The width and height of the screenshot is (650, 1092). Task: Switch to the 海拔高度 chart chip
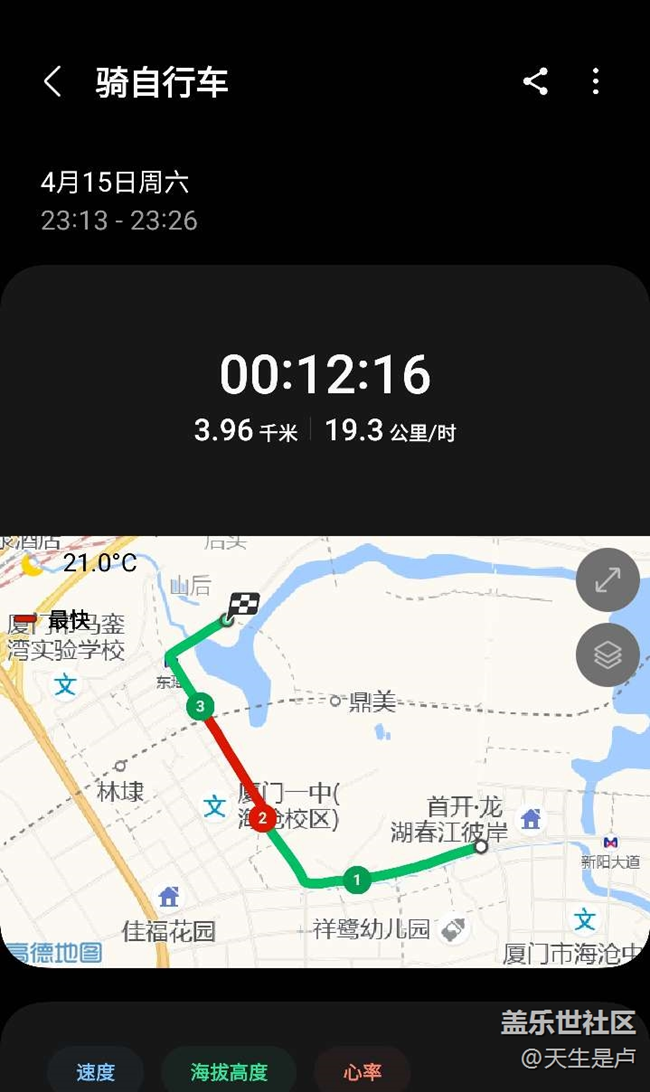tap(229, 1072)
